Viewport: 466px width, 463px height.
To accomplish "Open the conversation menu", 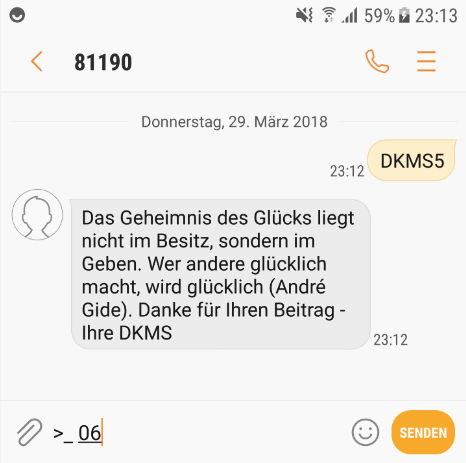I will tap(426, 61).
